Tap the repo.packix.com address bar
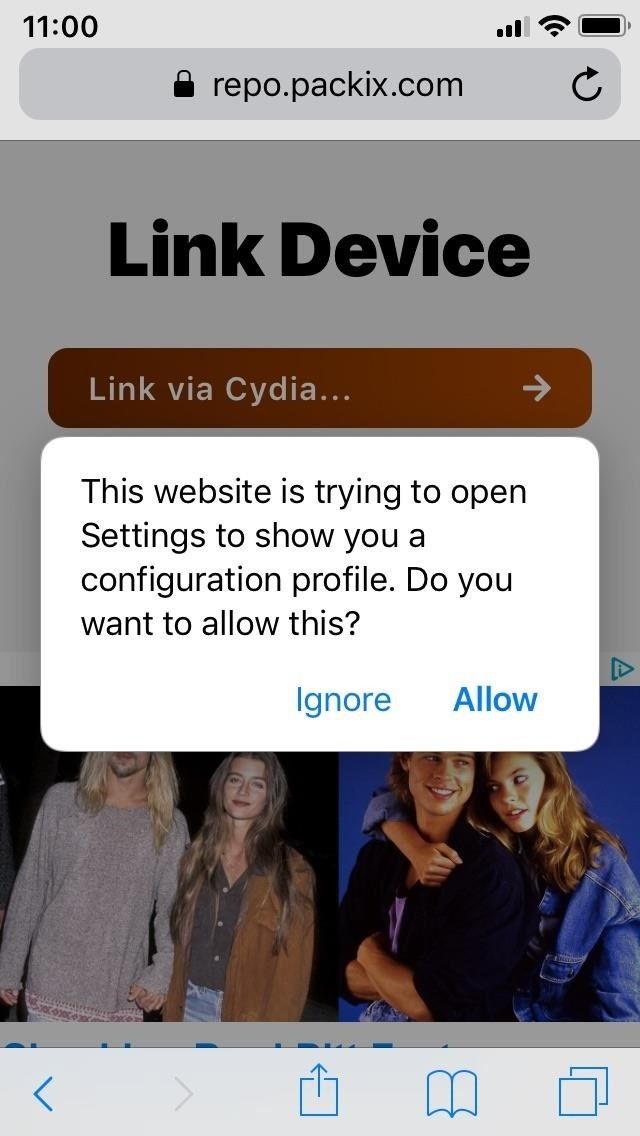 click(320, 85)
